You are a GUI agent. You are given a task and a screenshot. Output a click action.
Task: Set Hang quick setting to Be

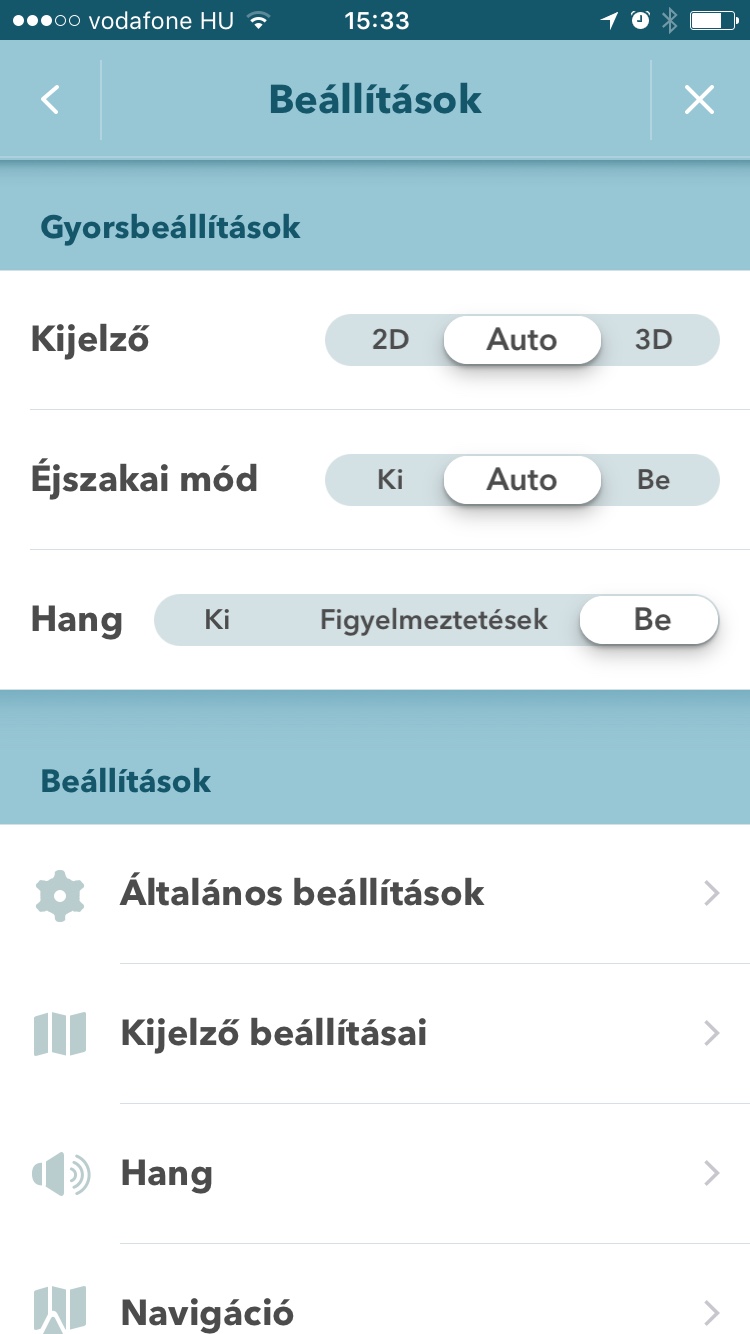click(x=651, y=620)
